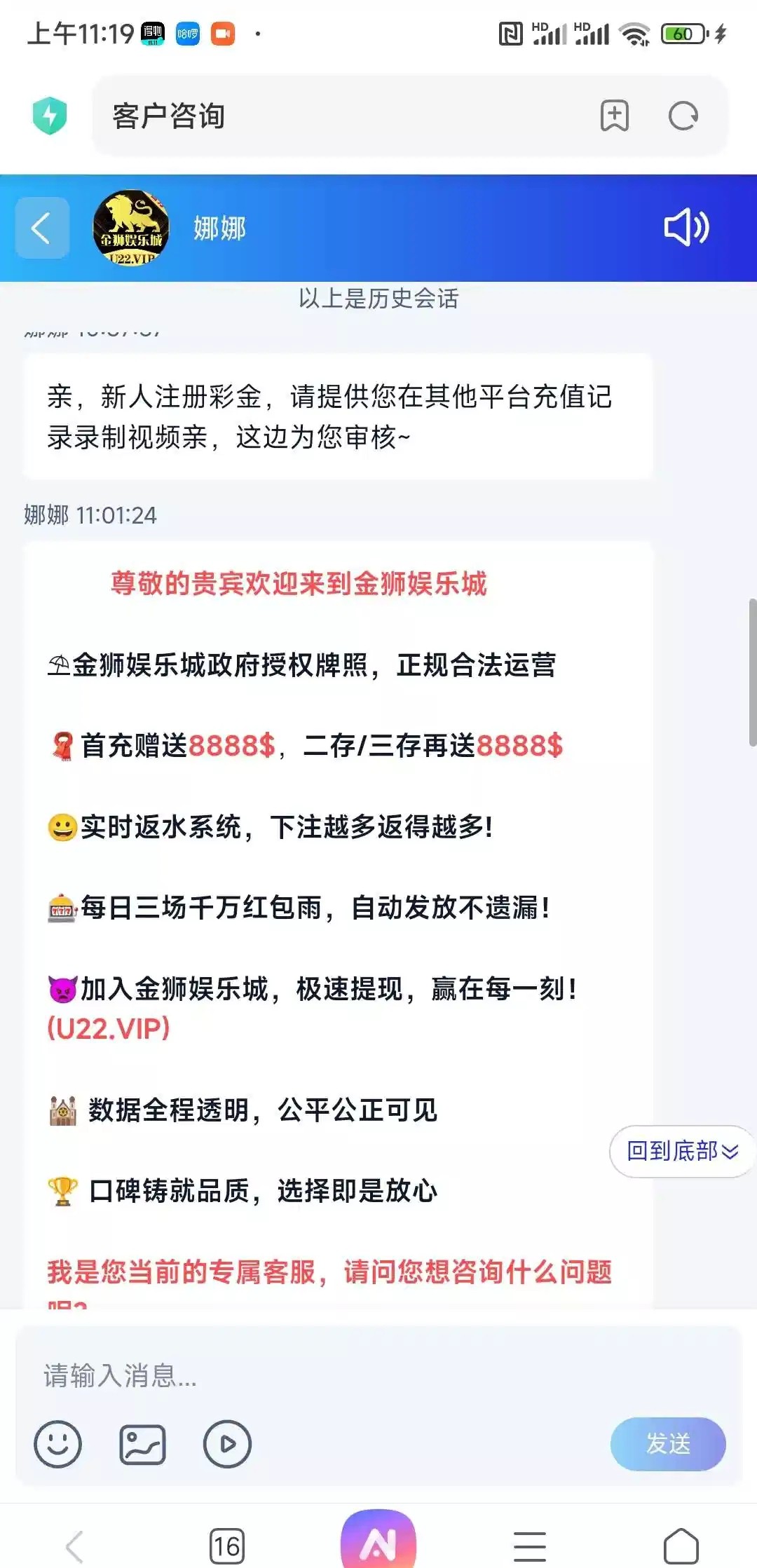Tap the 客户咨询 address bar
Image resolution: width=757 pixels, height=1568 pixels.
[x=336, y=116]
